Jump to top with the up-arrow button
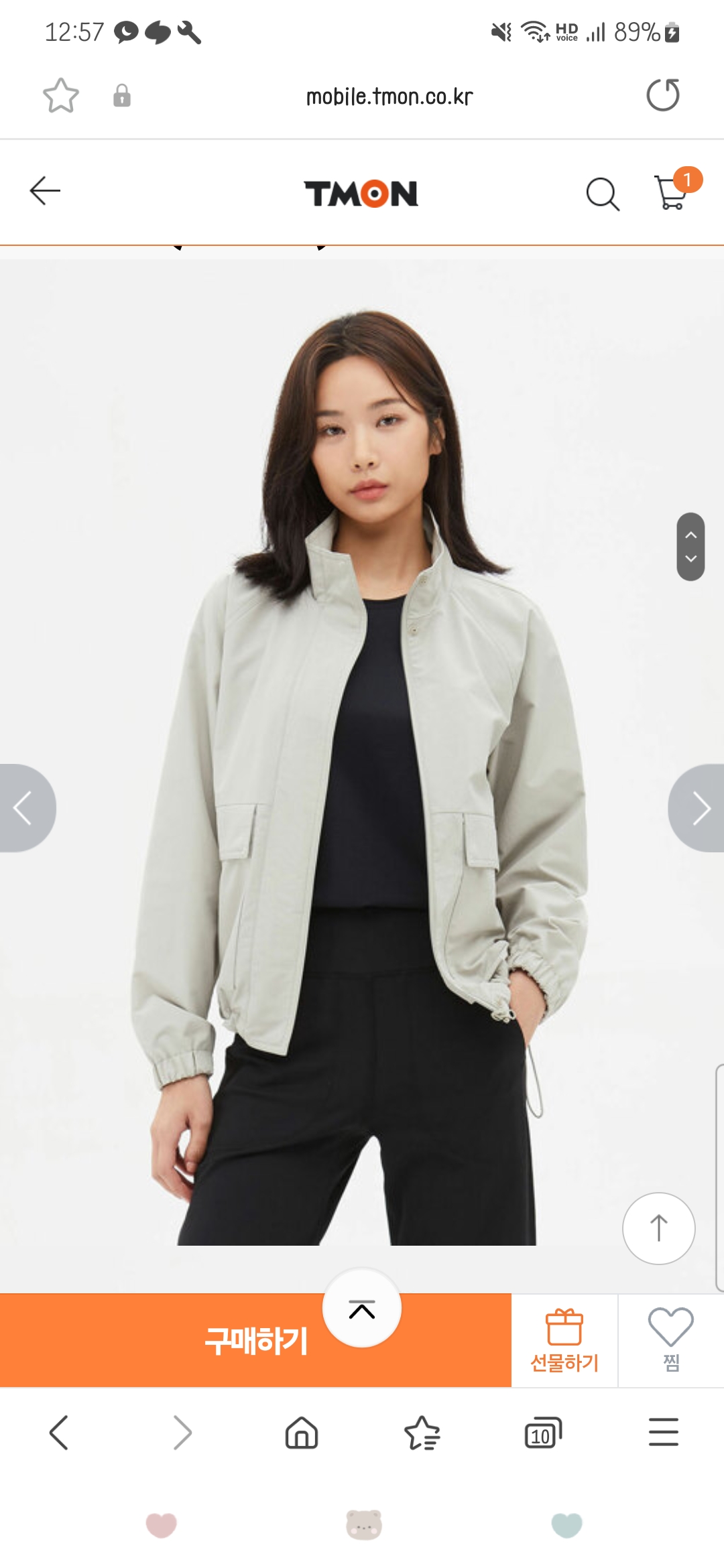This screenshot has width=724, height=1568. point(659,1228)
